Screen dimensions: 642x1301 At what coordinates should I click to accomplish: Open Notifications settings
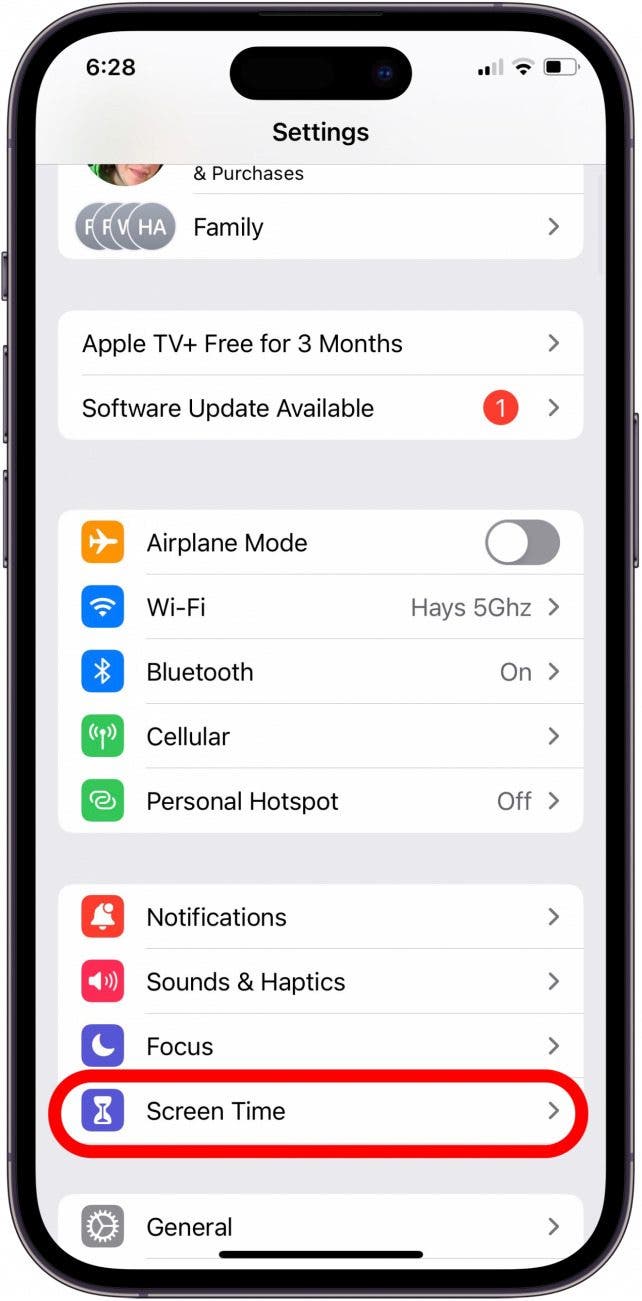point(320,917)
